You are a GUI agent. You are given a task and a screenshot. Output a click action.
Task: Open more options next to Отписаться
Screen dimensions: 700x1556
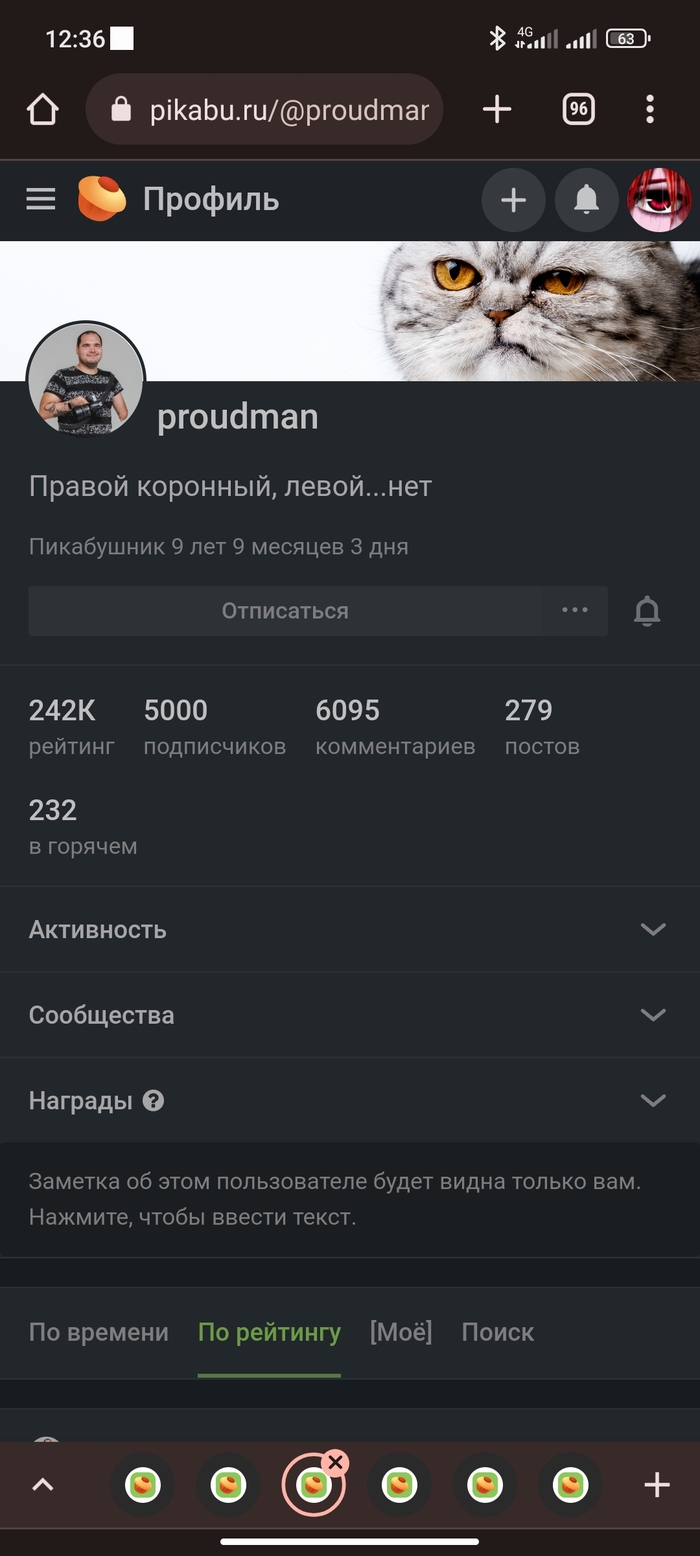tap(575, 611)
